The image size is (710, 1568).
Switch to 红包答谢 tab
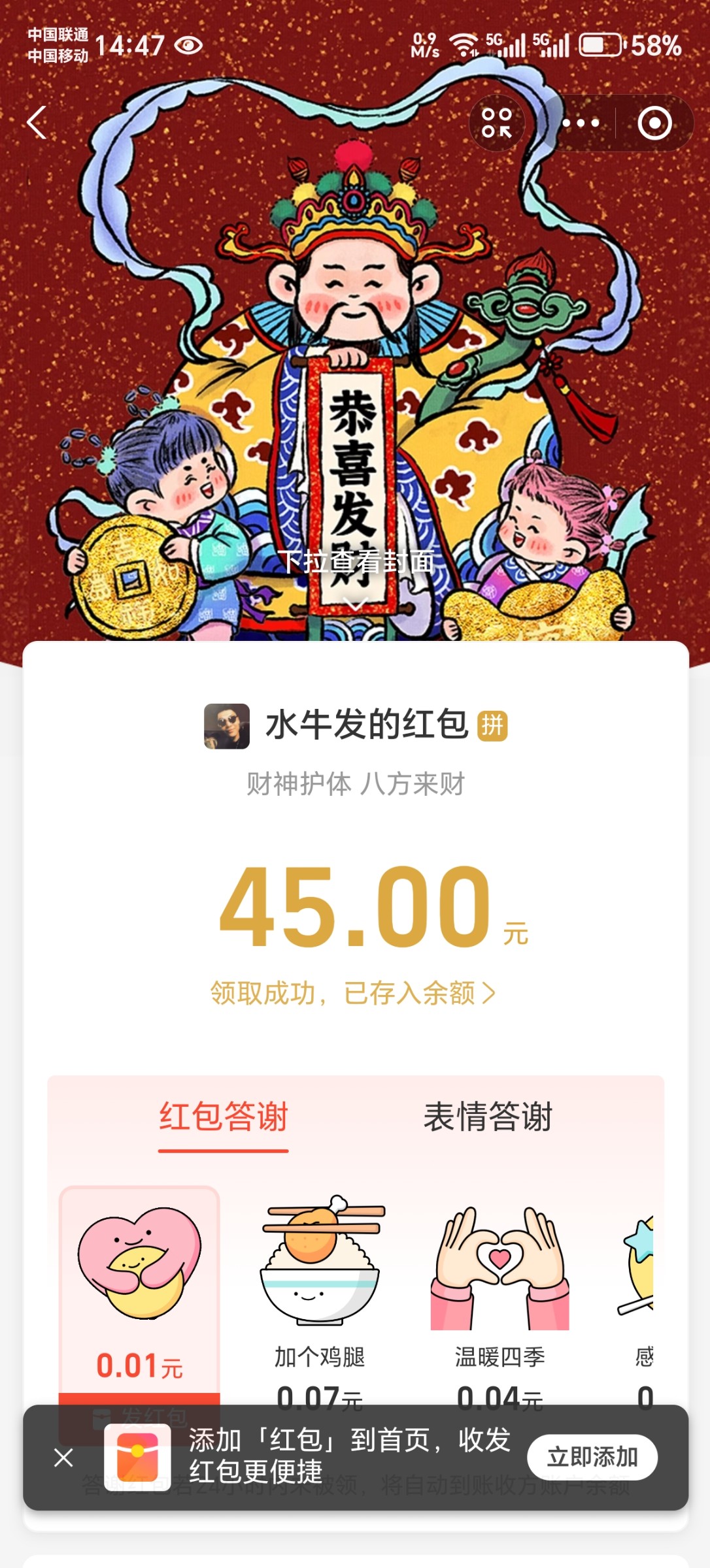point(224,1117)
